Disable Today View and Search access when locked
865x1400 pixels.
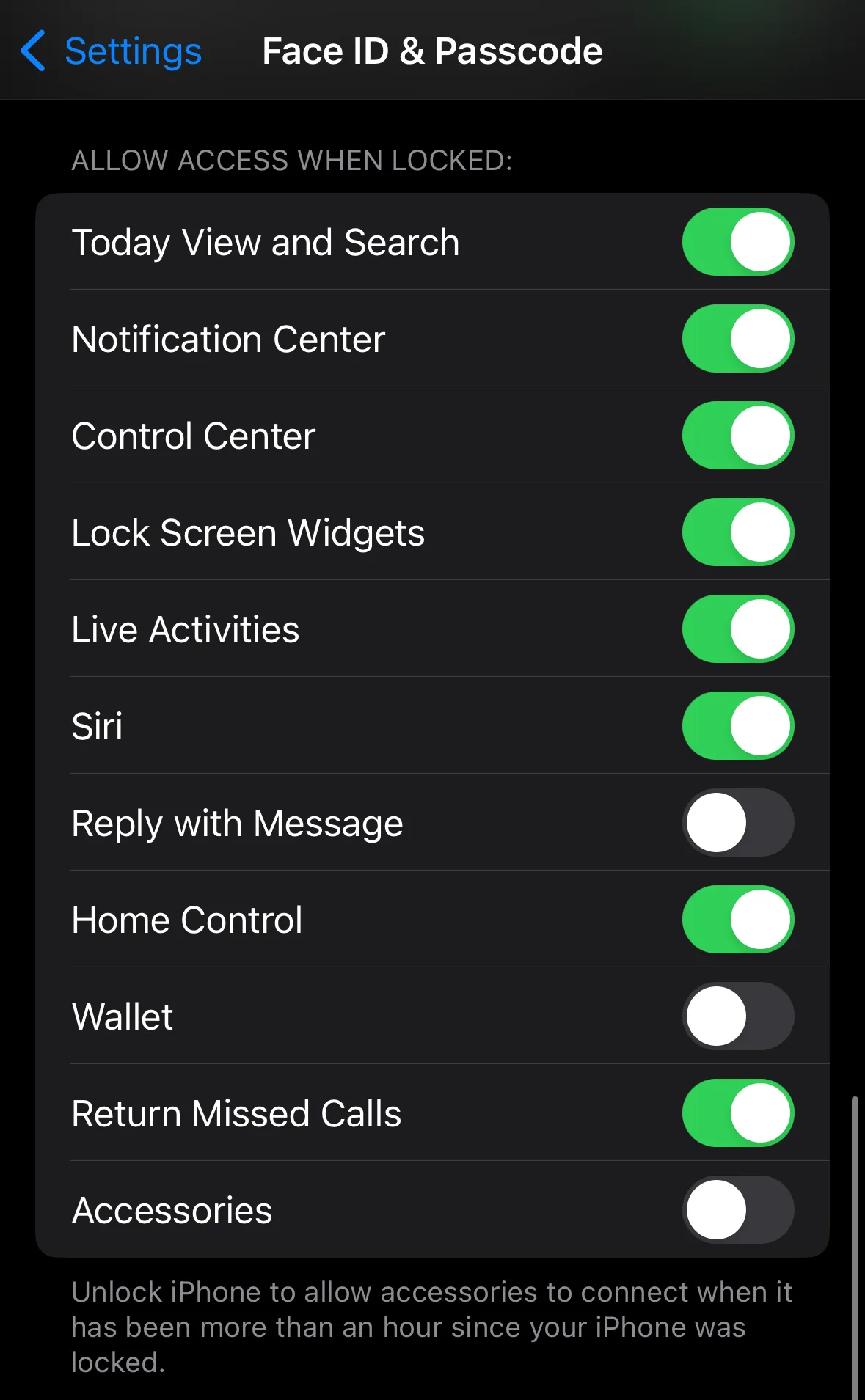point(738,242)
